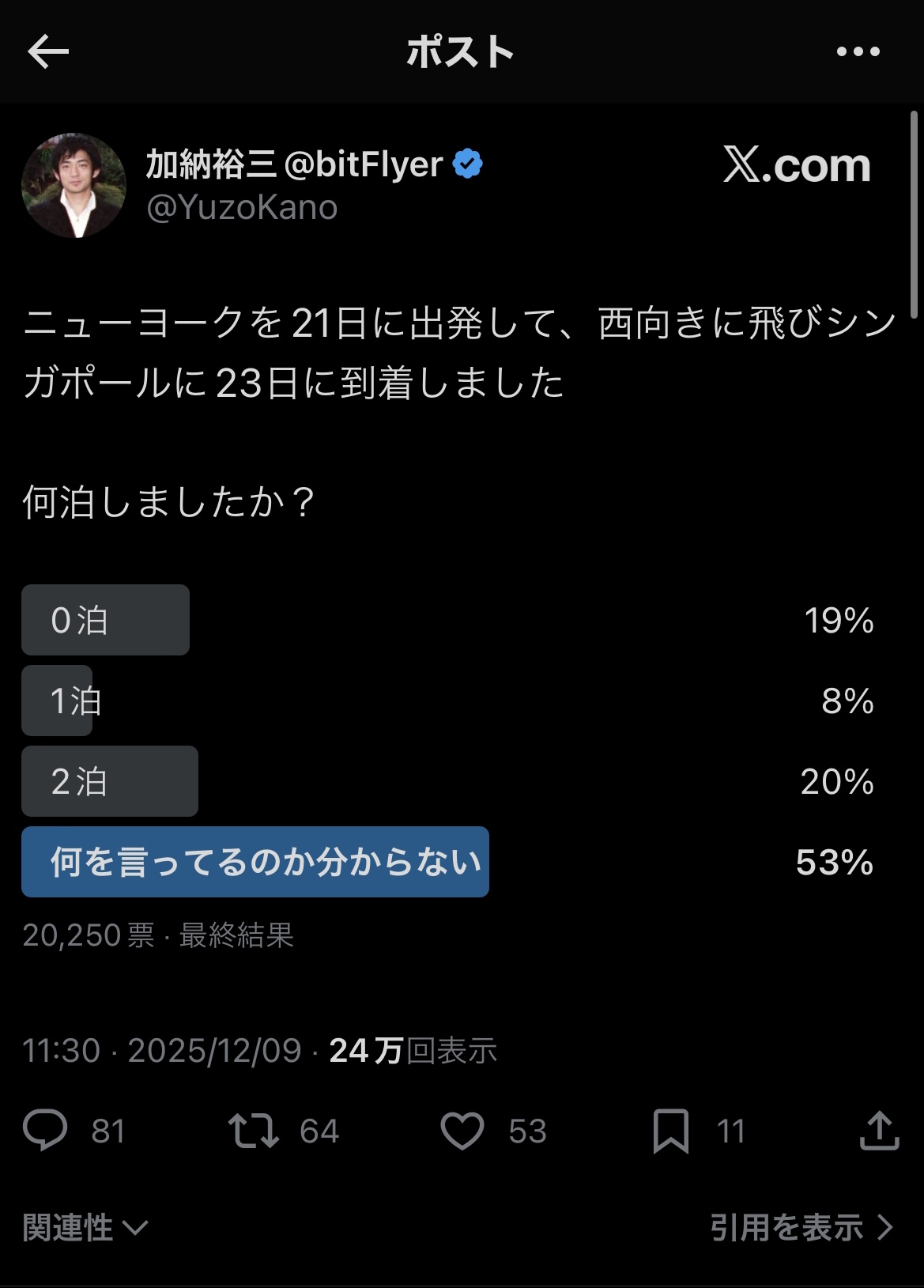Reply to the post via comment icon
The image size is (924, 1288).
(x=46, y=1130)
